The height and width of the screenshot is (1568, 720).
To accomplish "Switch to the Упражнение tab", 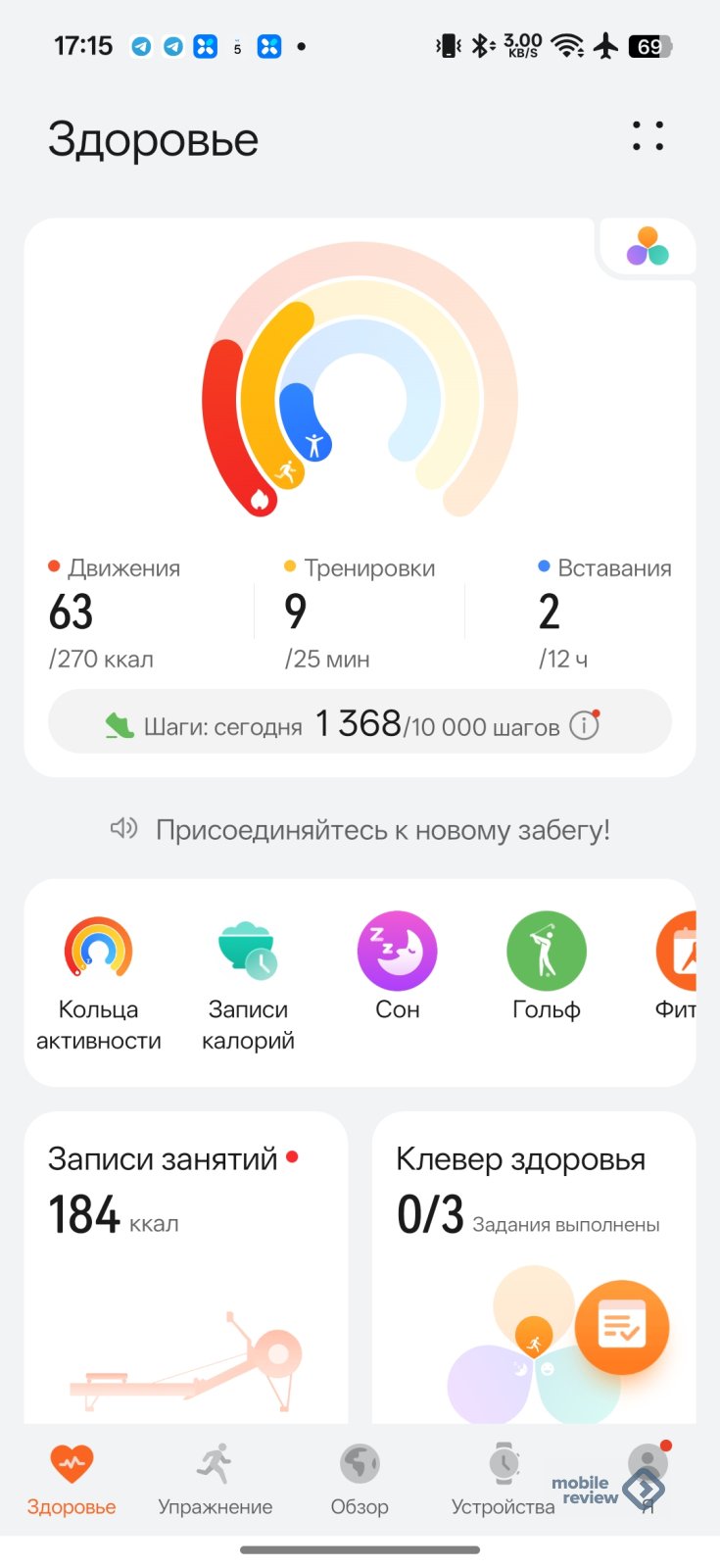I will 215,1480.
